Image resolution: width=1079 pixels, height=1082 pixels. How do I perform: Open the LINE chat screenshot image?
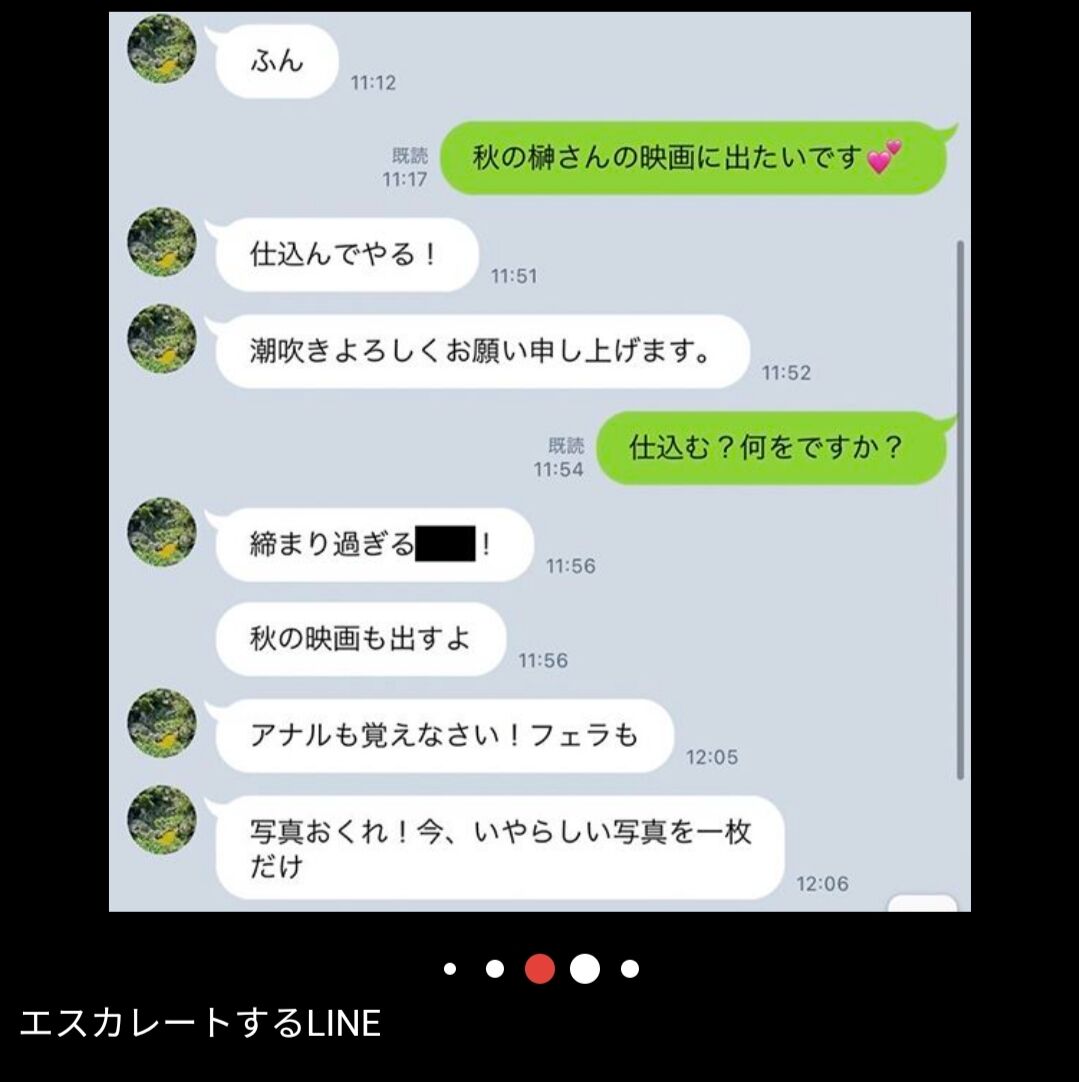pyautogui.click(x=539, y=460)
